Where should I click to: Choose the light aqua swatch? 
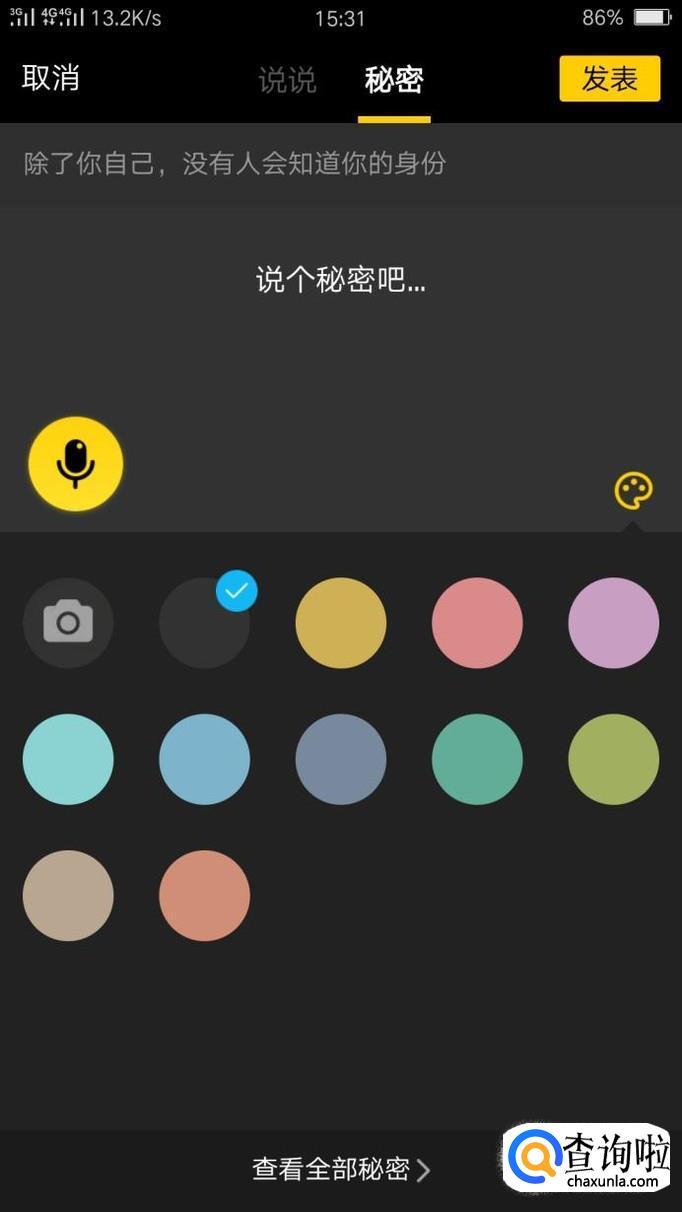tap(68, 759)
